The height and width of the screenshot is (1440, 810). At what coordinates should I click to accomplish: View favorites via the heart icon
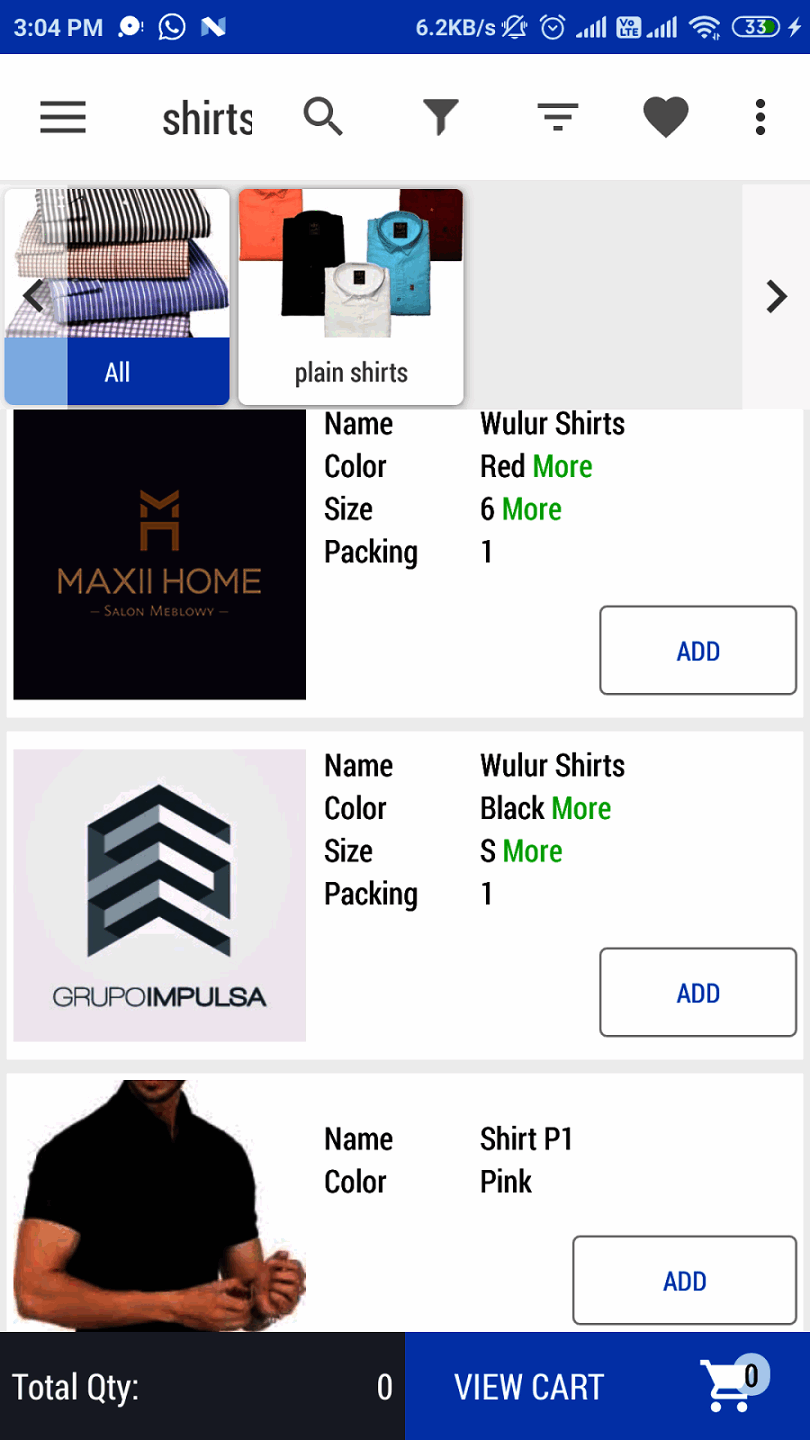pyautogui.click(x=666, y=118)
